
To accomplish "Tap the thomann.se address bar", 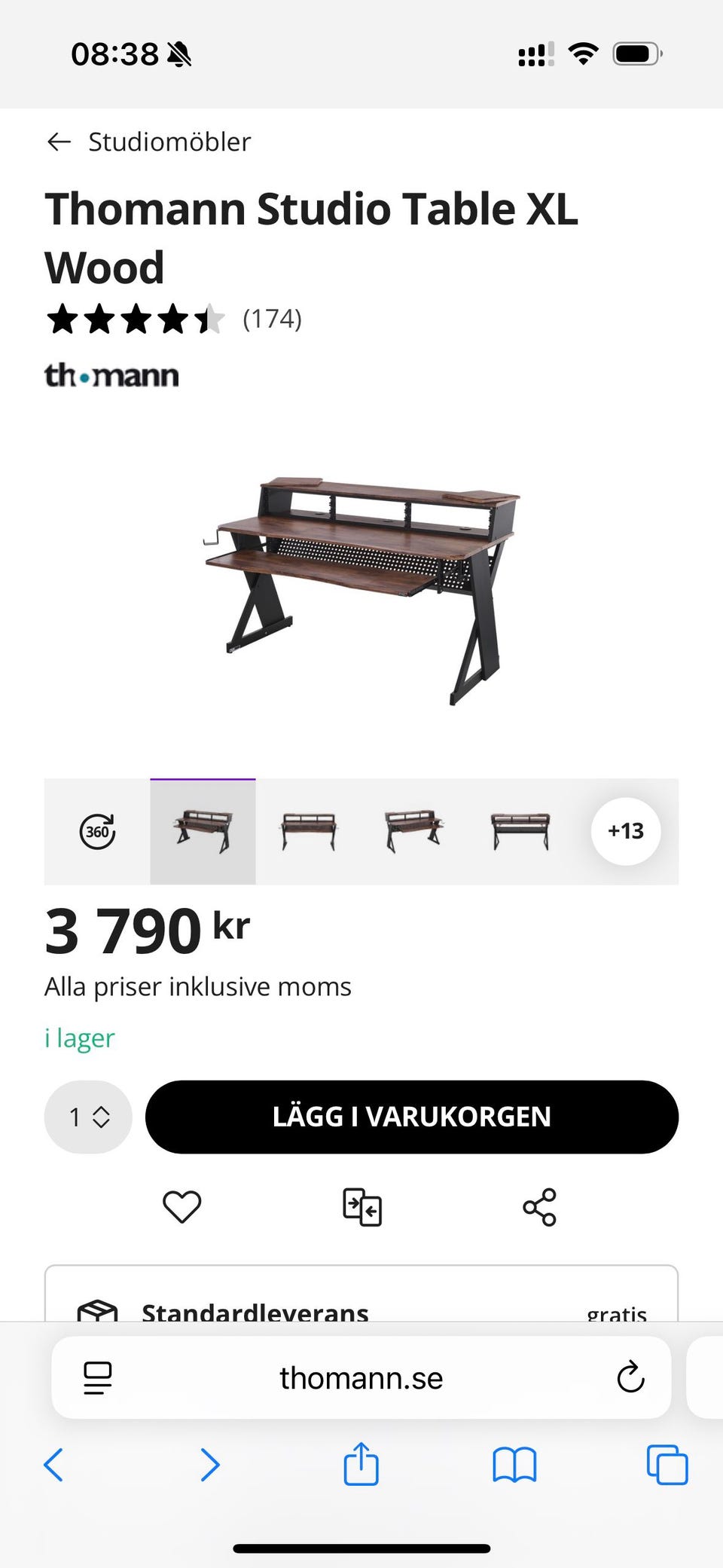I will click(361, 1379).
